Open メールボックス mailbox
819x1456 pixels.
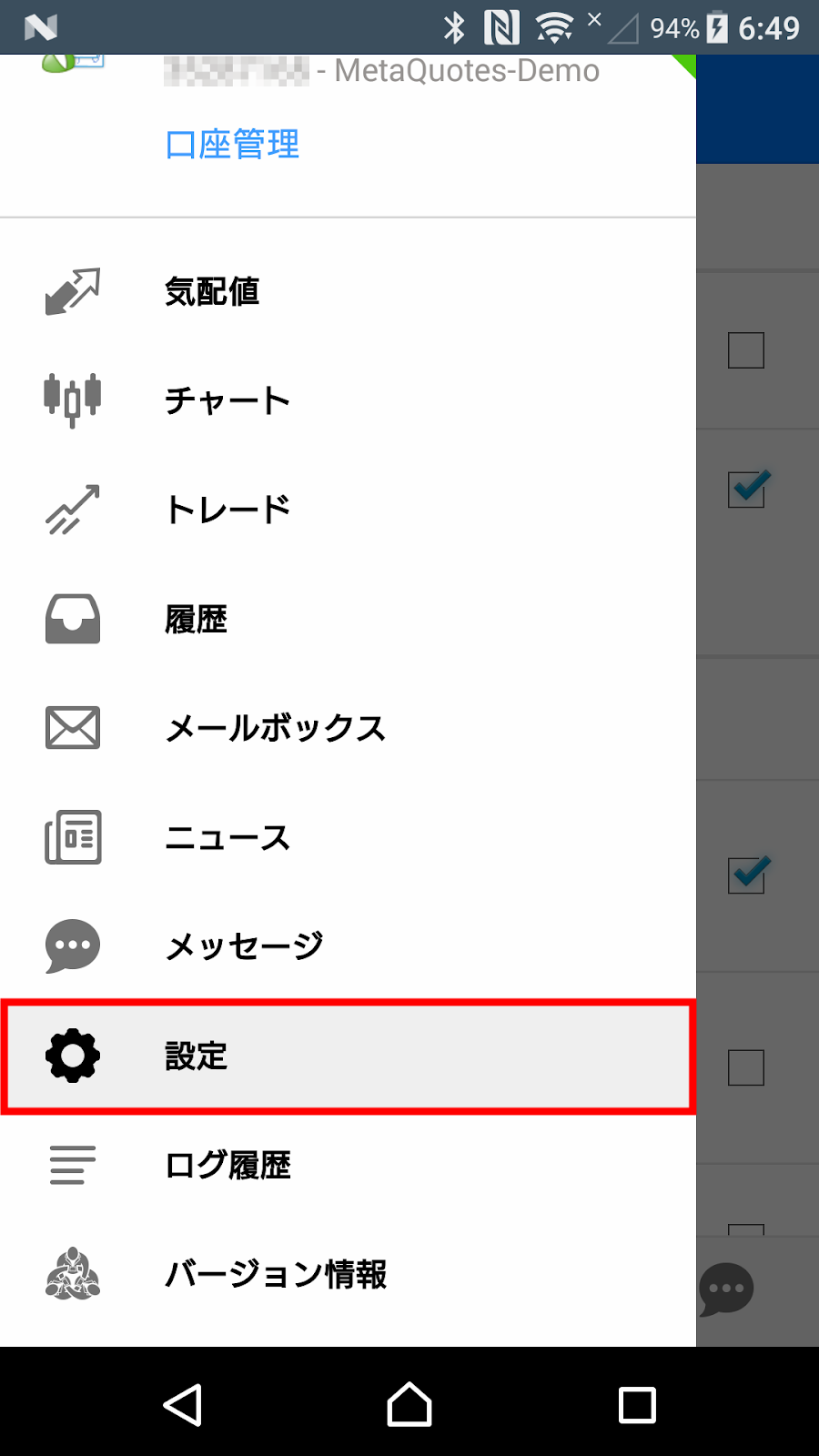(x=348, y=728)
